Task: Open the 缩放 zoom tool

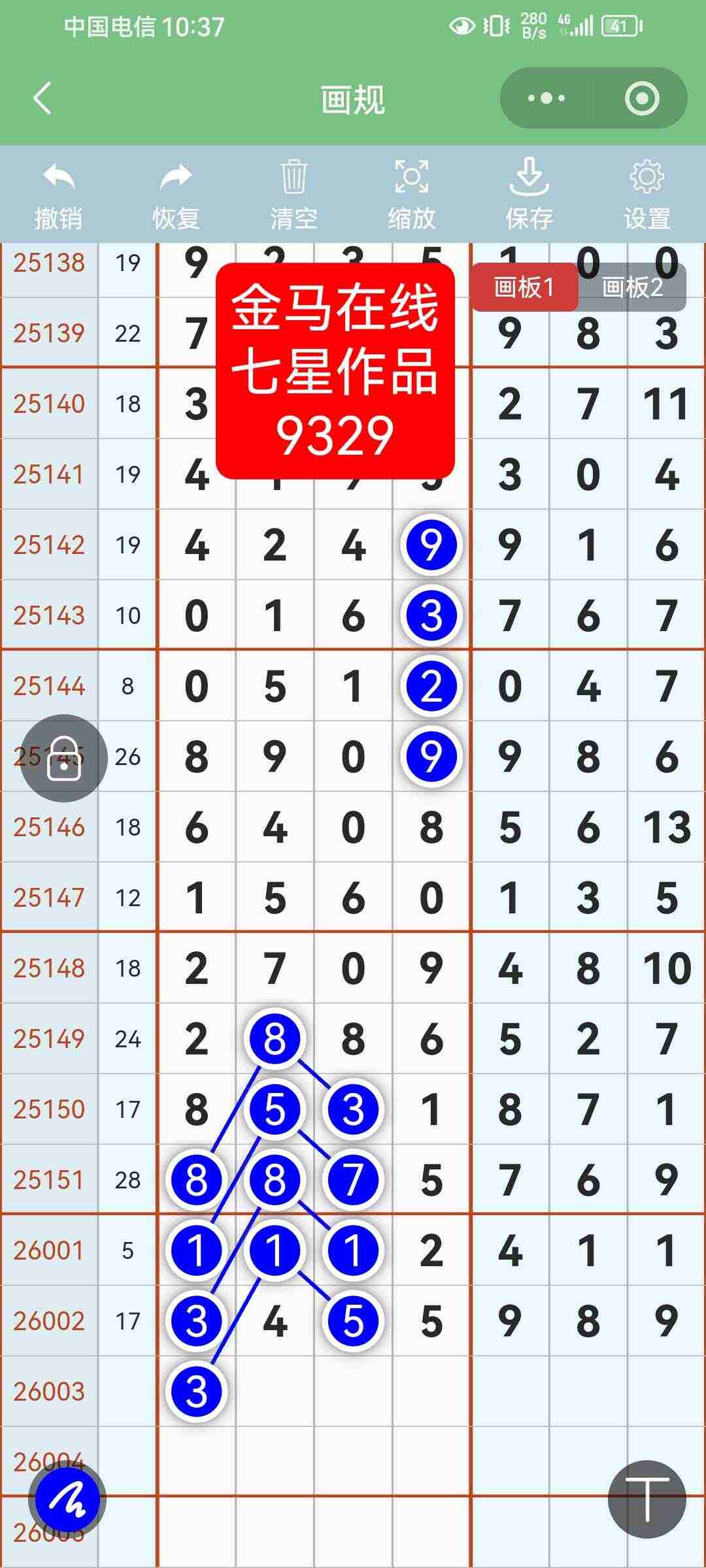Action: tap(411, 177)
